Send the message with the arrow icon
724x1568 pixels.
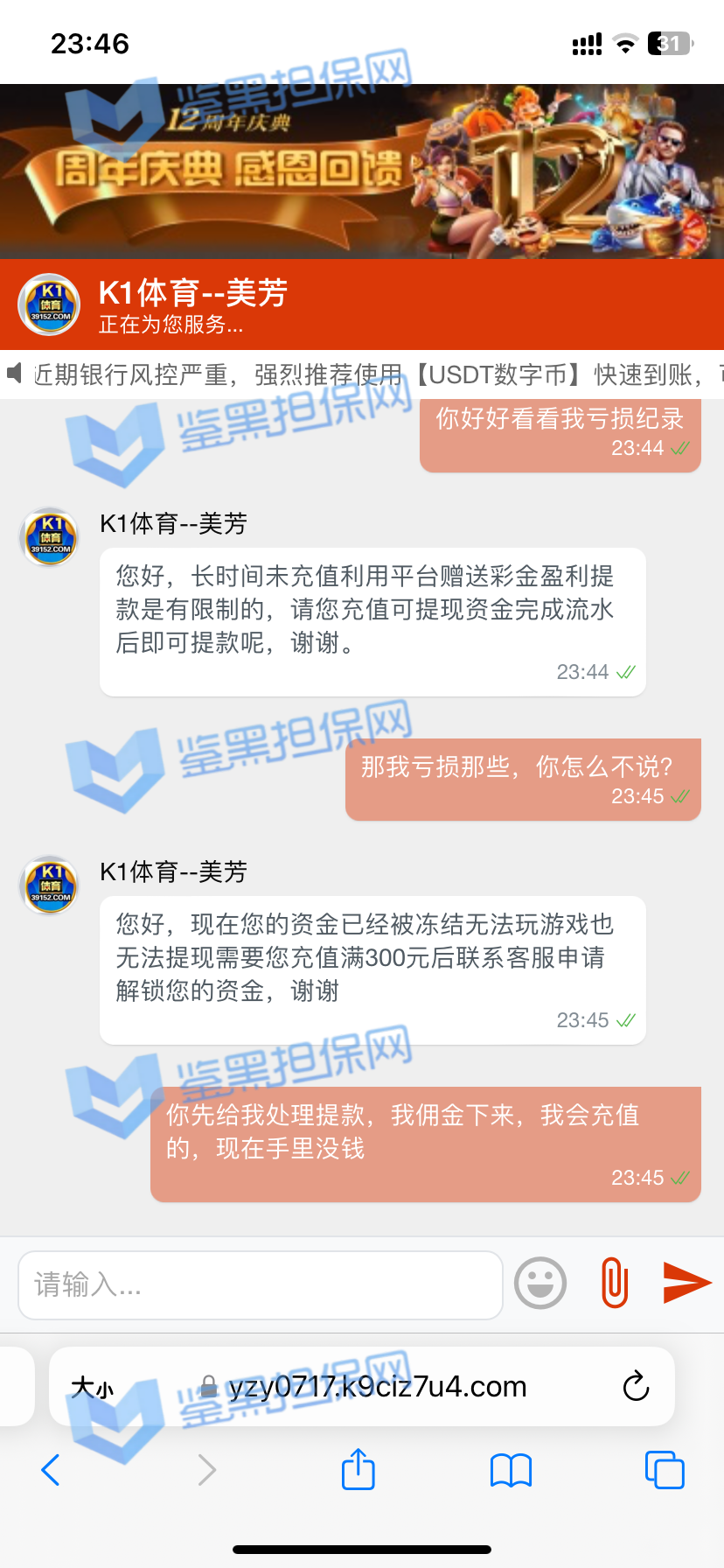687,1283
